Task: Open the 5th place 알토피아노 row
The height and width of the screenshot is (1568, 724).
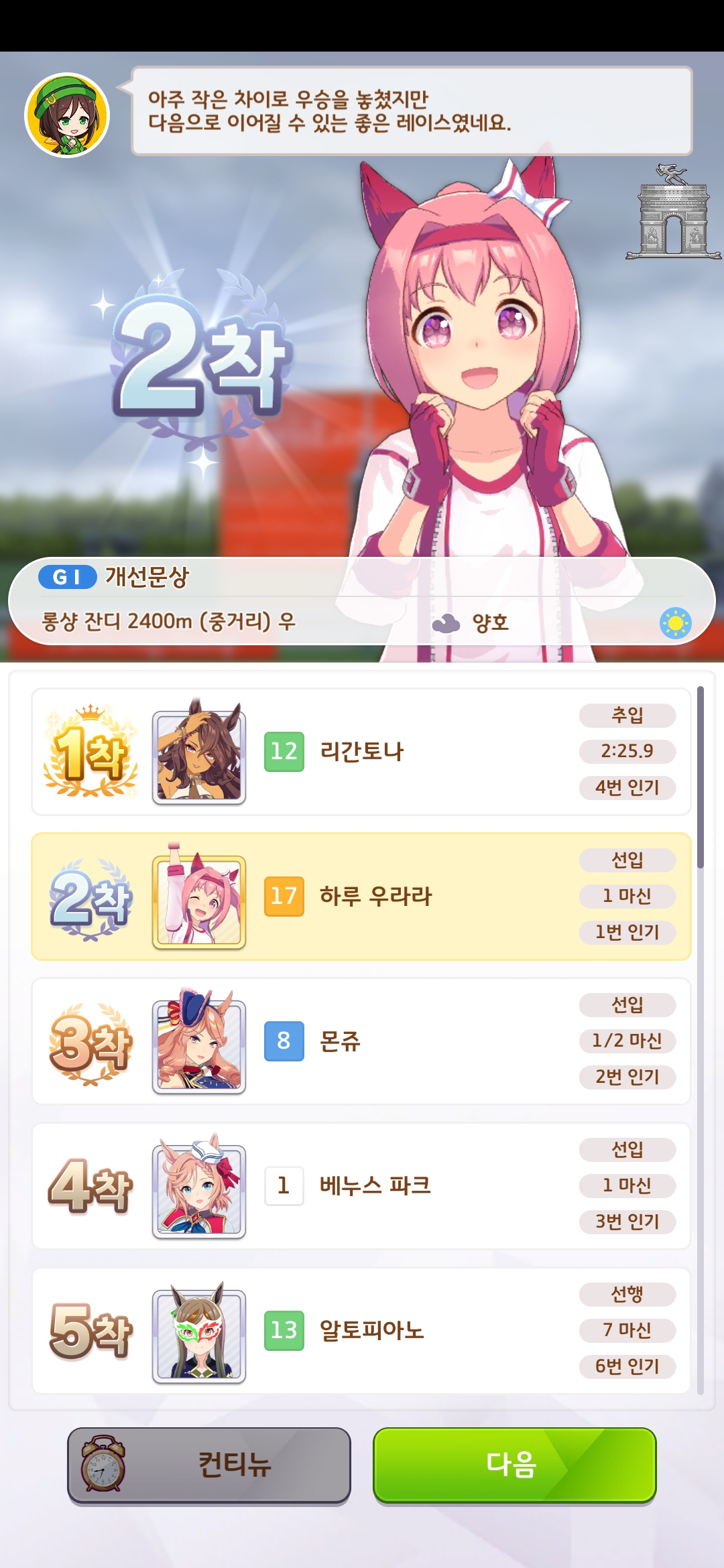Action: click(x=361, y=1331)
